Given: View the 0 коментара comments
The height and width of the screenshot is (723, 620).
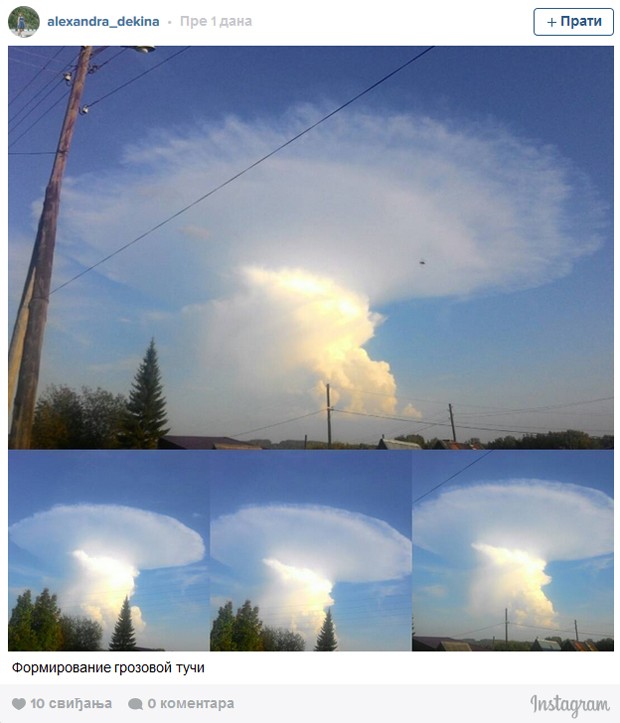Looking at the screenshot, I should coord(181,703).
